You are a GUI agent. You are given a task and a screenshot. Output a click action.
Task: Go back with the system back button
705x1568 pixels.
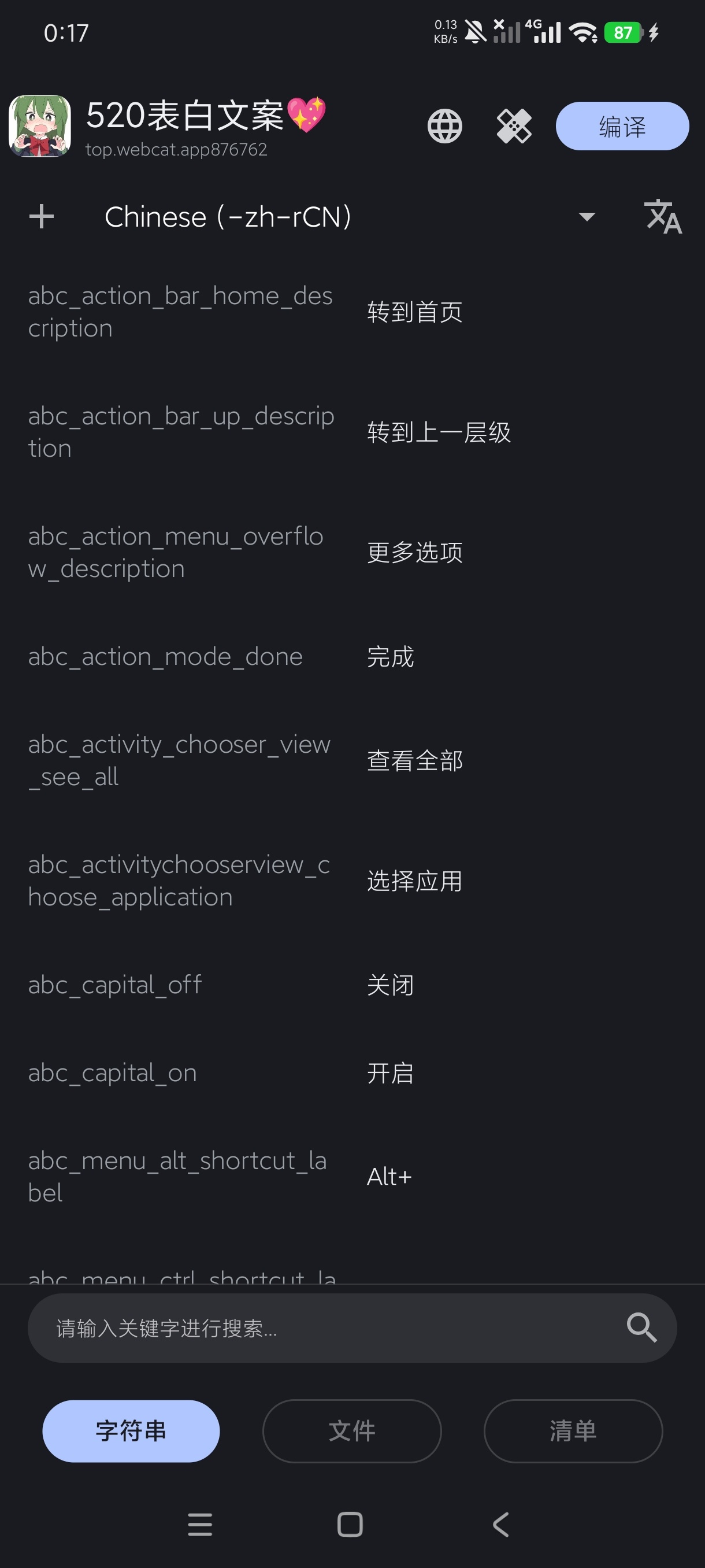click(x=500, y=1525)
